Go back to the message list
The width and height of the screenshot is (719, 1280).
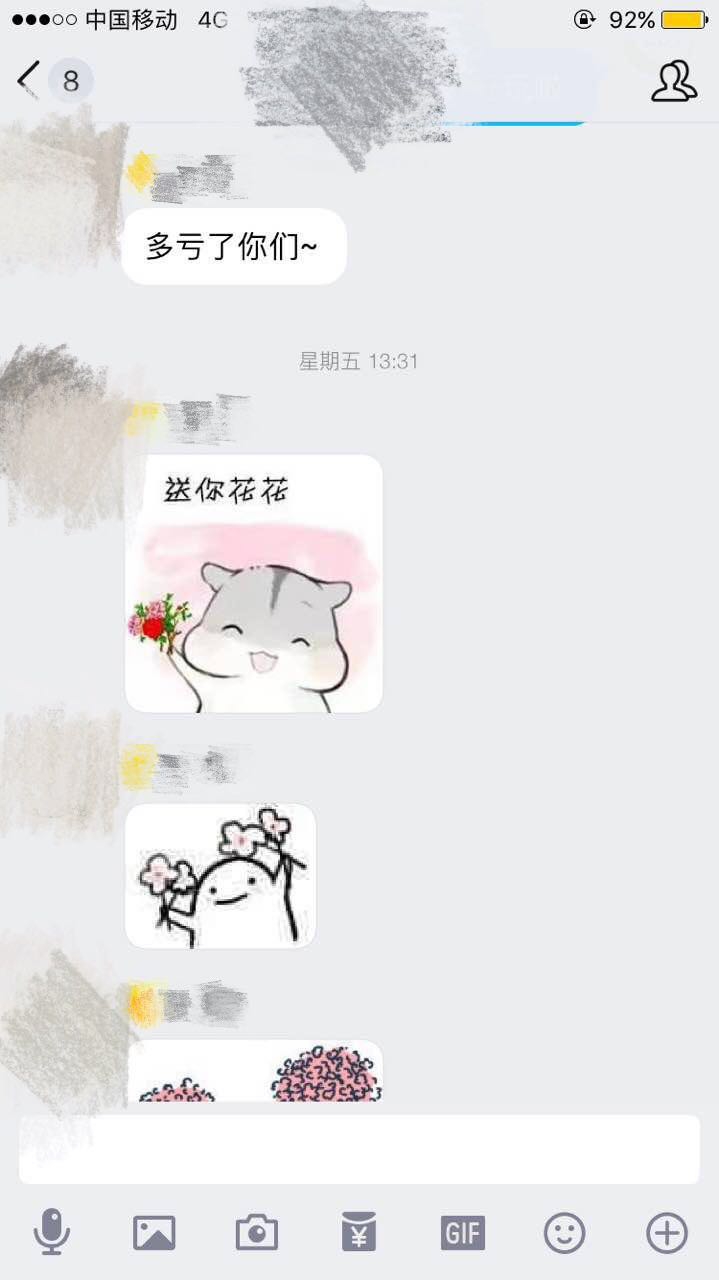(30, 78)
